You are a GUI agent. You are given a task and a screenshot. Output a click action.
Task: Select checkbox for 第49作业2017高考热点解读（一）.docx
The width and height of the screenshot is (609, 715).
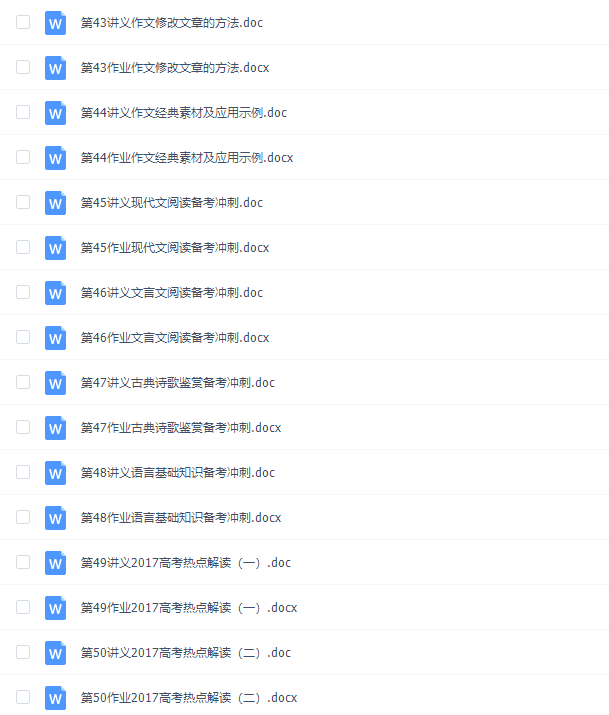pyautogui.click(x=23, y=607)
